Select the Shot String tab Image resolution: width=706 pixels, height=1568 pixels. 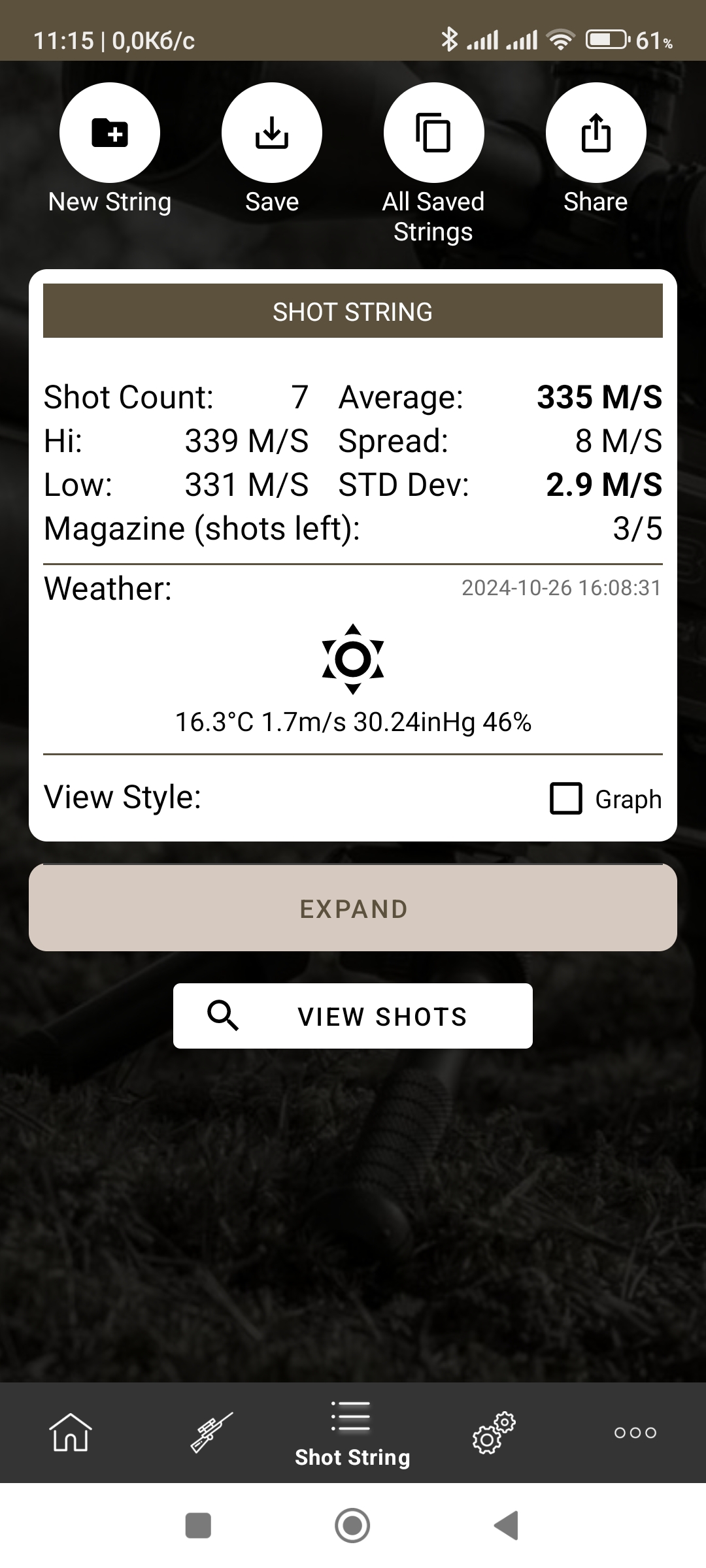click(x=353, y=1433)
